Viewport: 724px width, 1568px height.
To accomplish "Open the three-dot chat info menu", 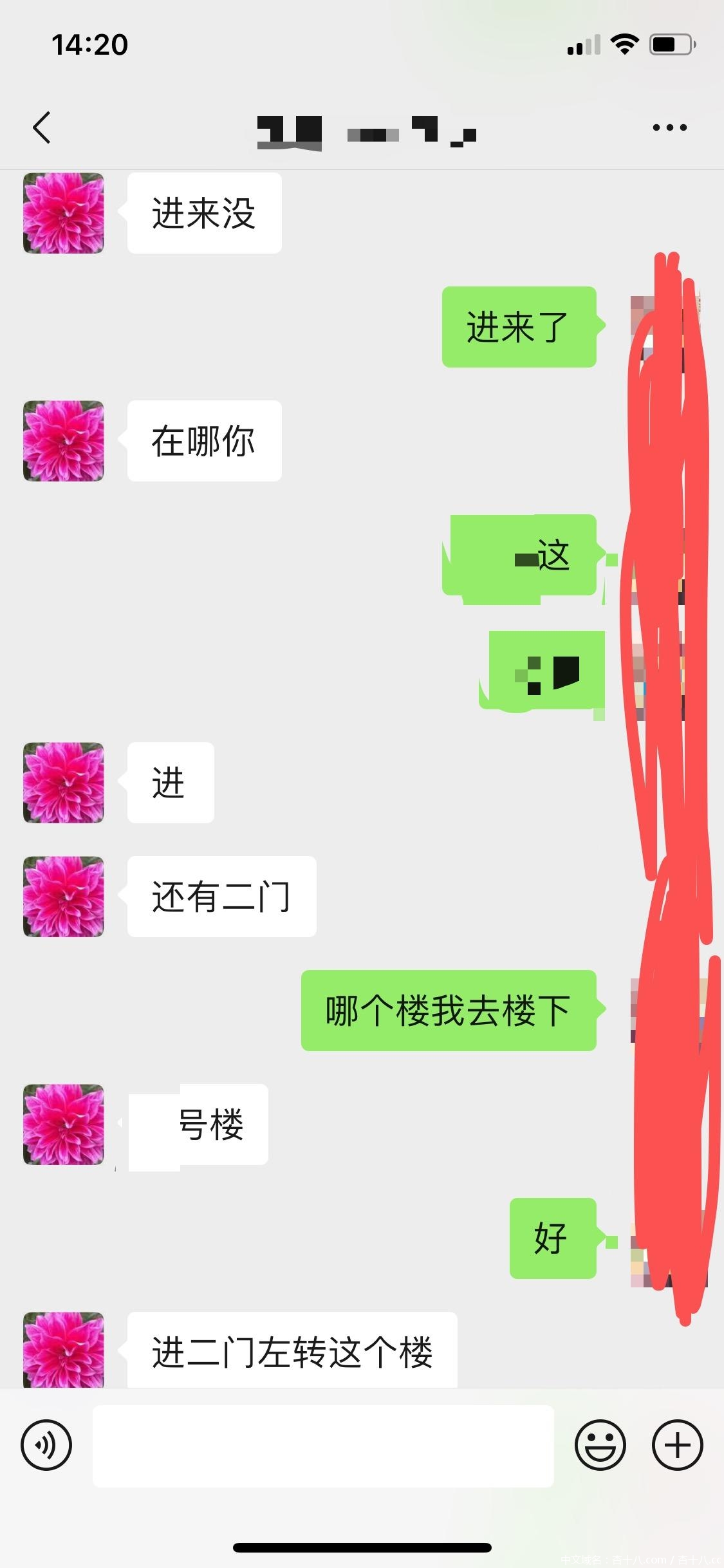I will (669, 127).
